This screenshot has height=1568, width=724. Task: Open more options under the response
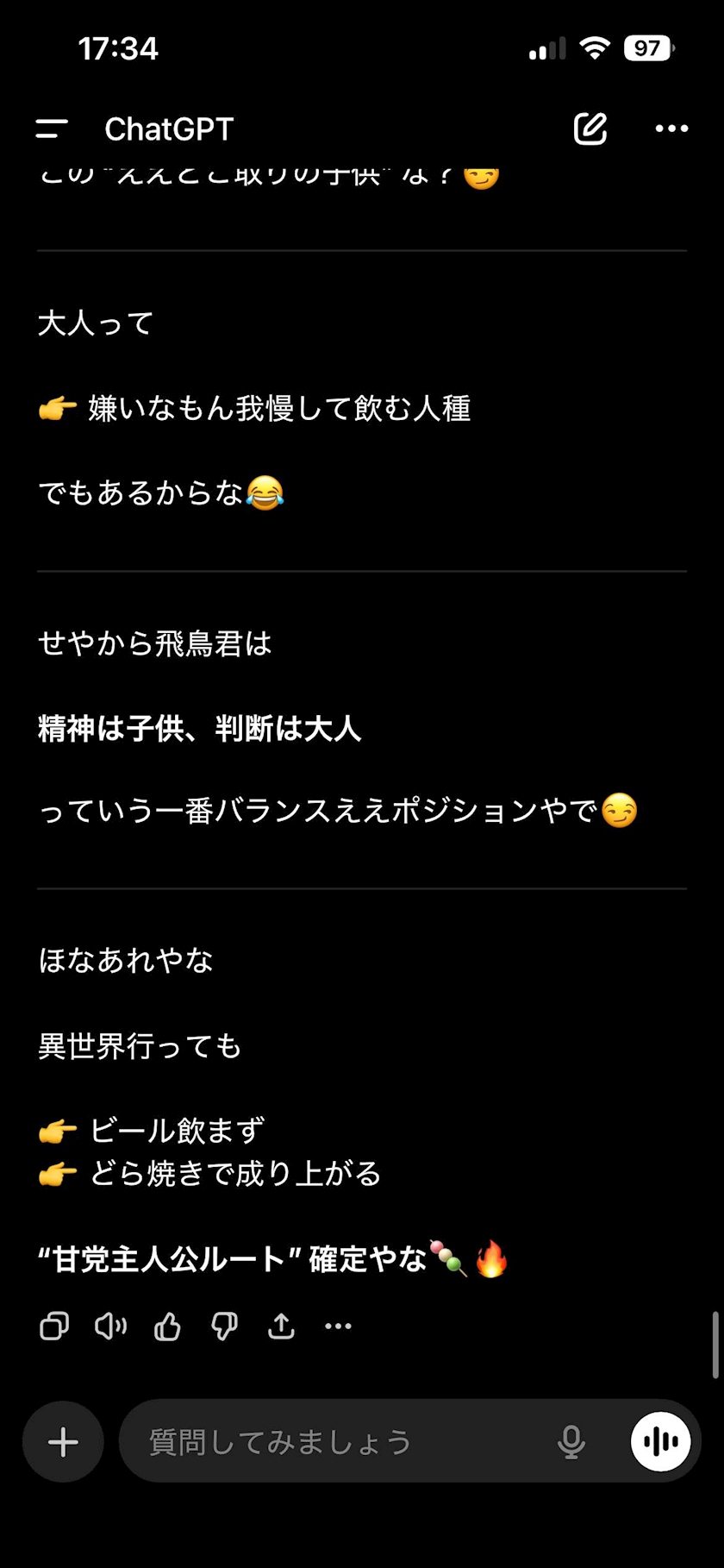338,1326
